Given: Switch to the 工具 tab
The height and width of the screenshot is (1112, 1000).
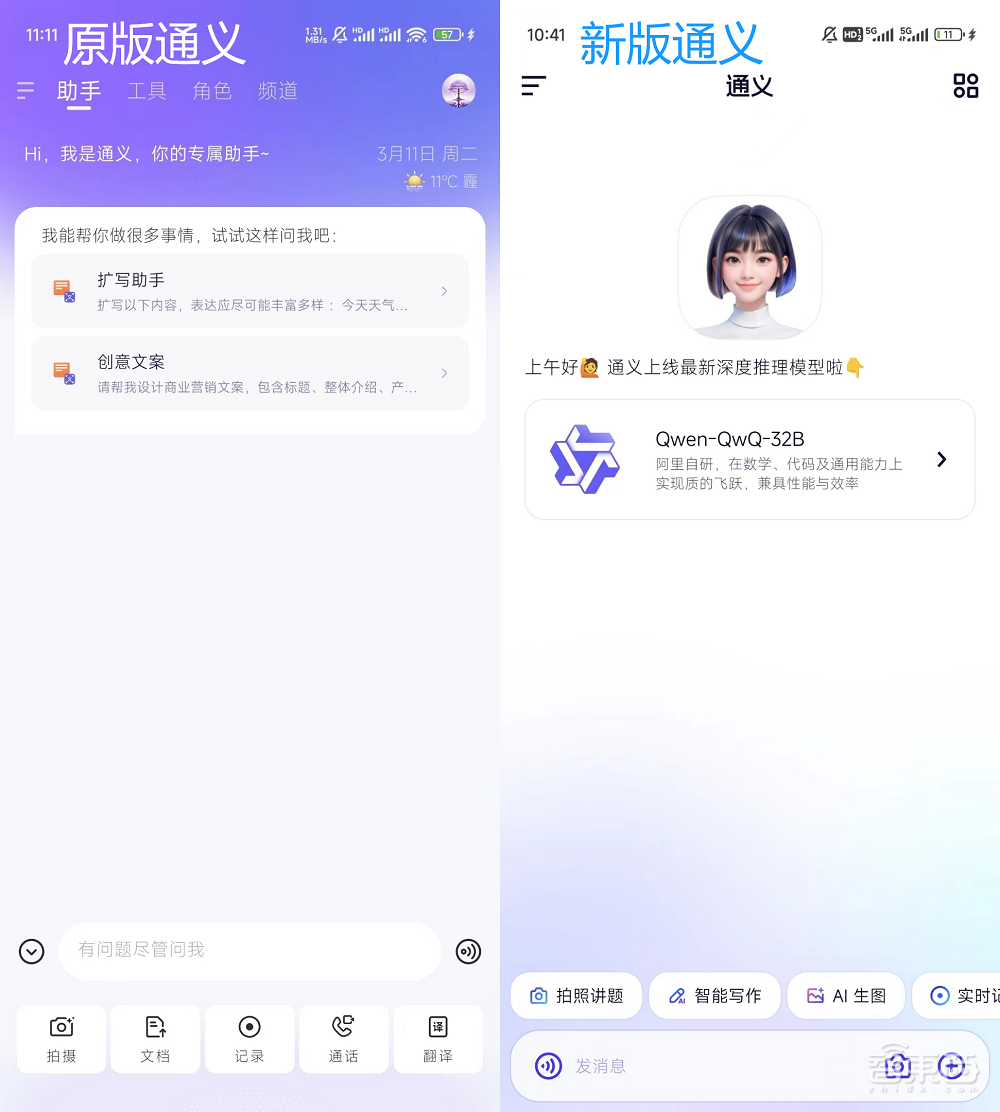Looking at the screenshot, I should tap(147, 91).
